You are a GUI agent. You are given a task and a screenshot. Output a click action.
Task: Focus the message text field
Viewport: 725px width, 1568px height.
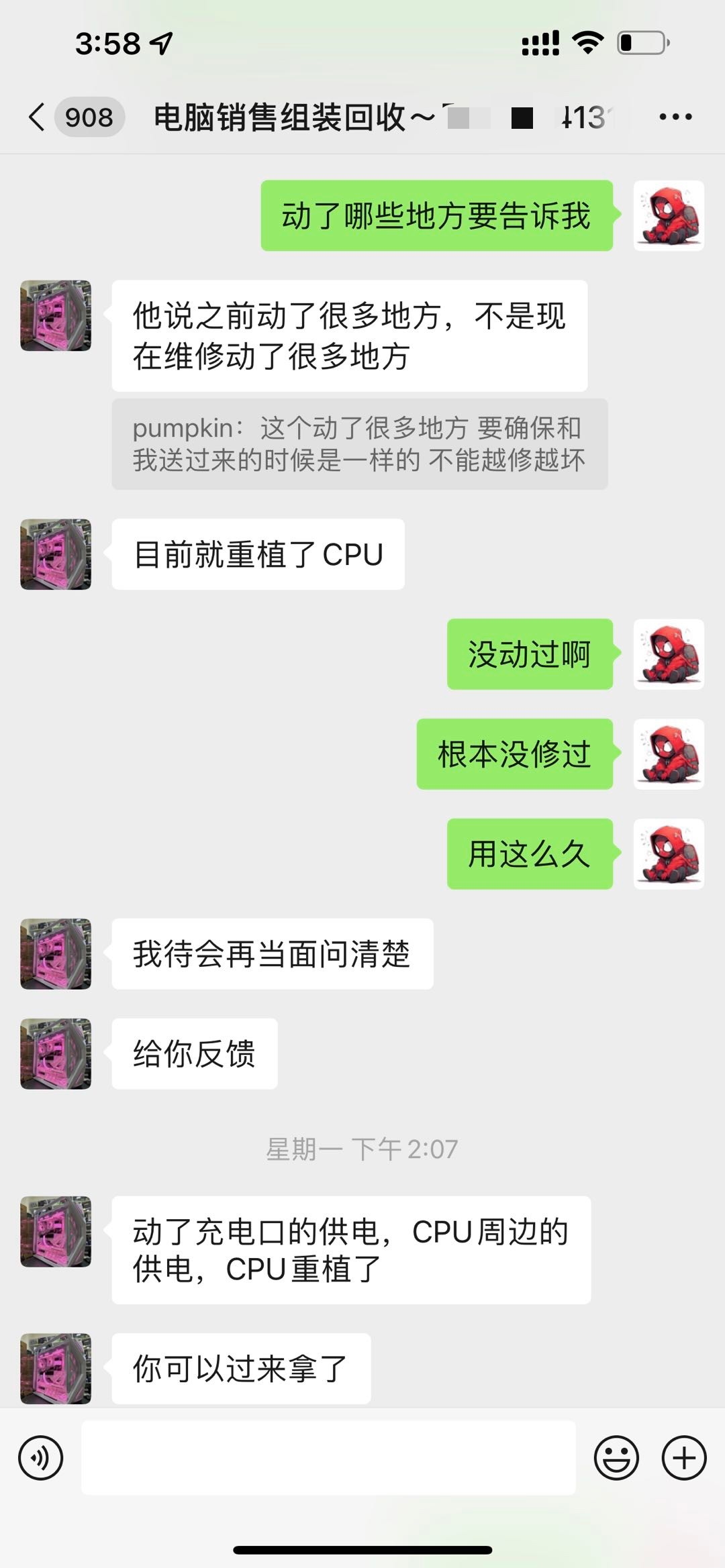click(x=328, y=1457)
